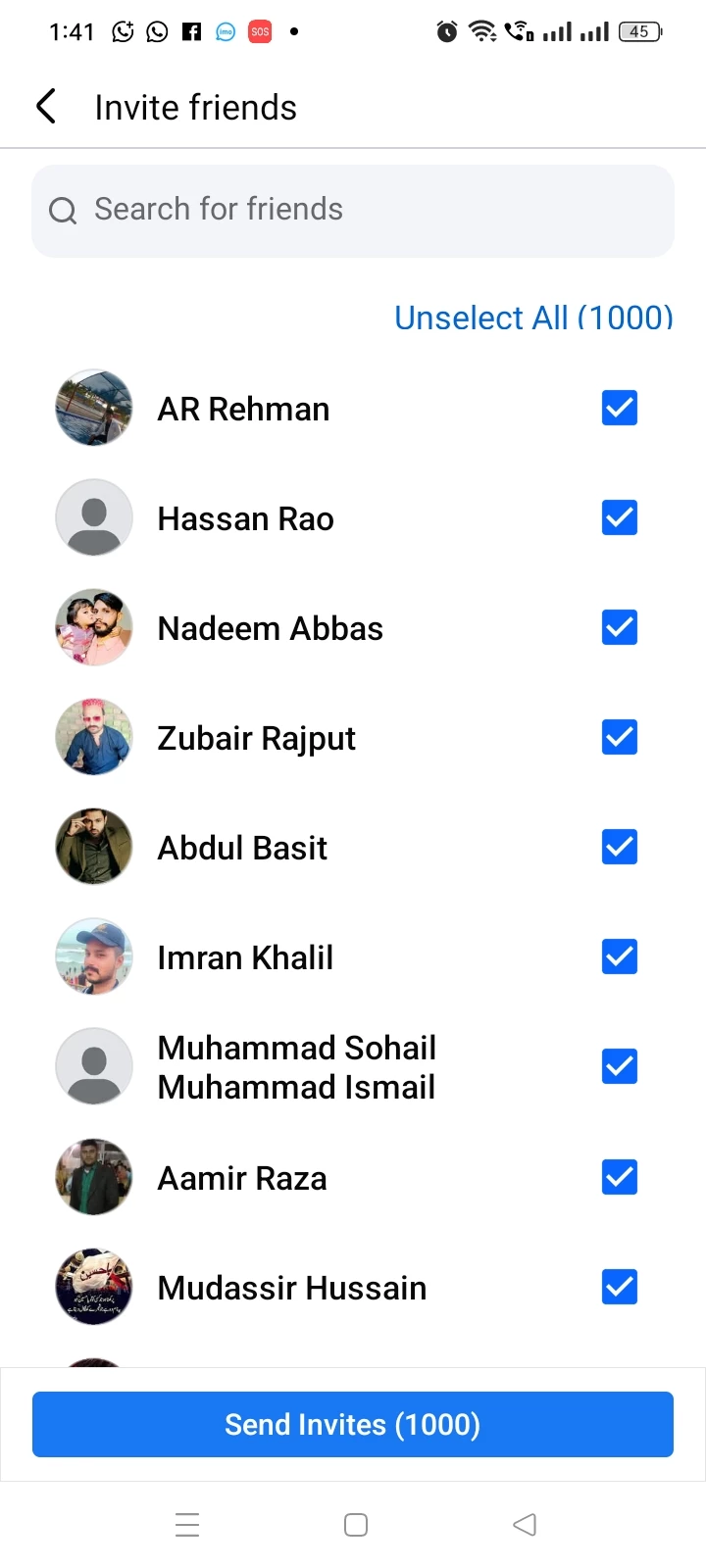Toggle Mudassir Hussain's checkbox

point(620,1287)
